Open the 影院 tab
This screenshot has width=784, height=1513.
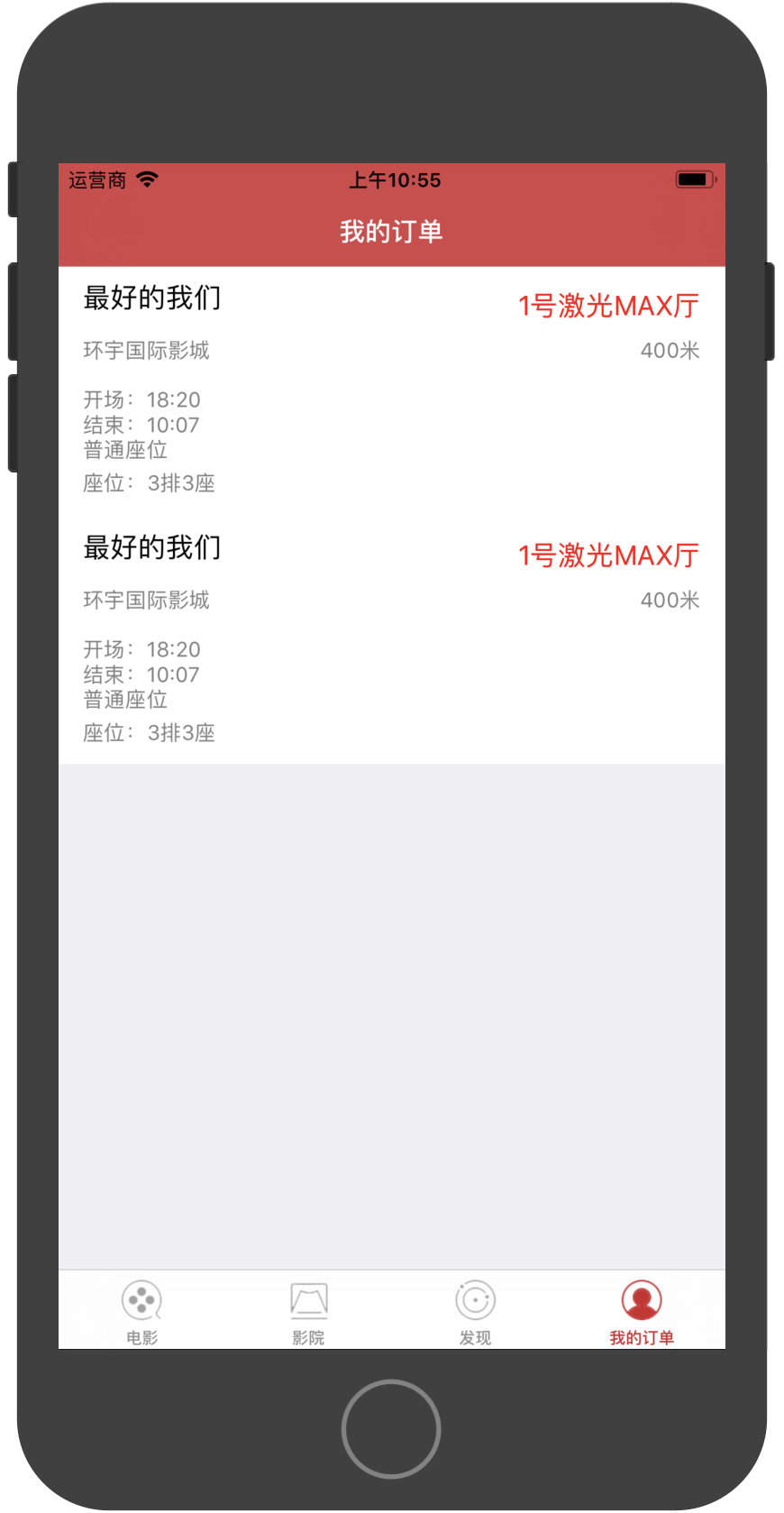(308, 1312)
